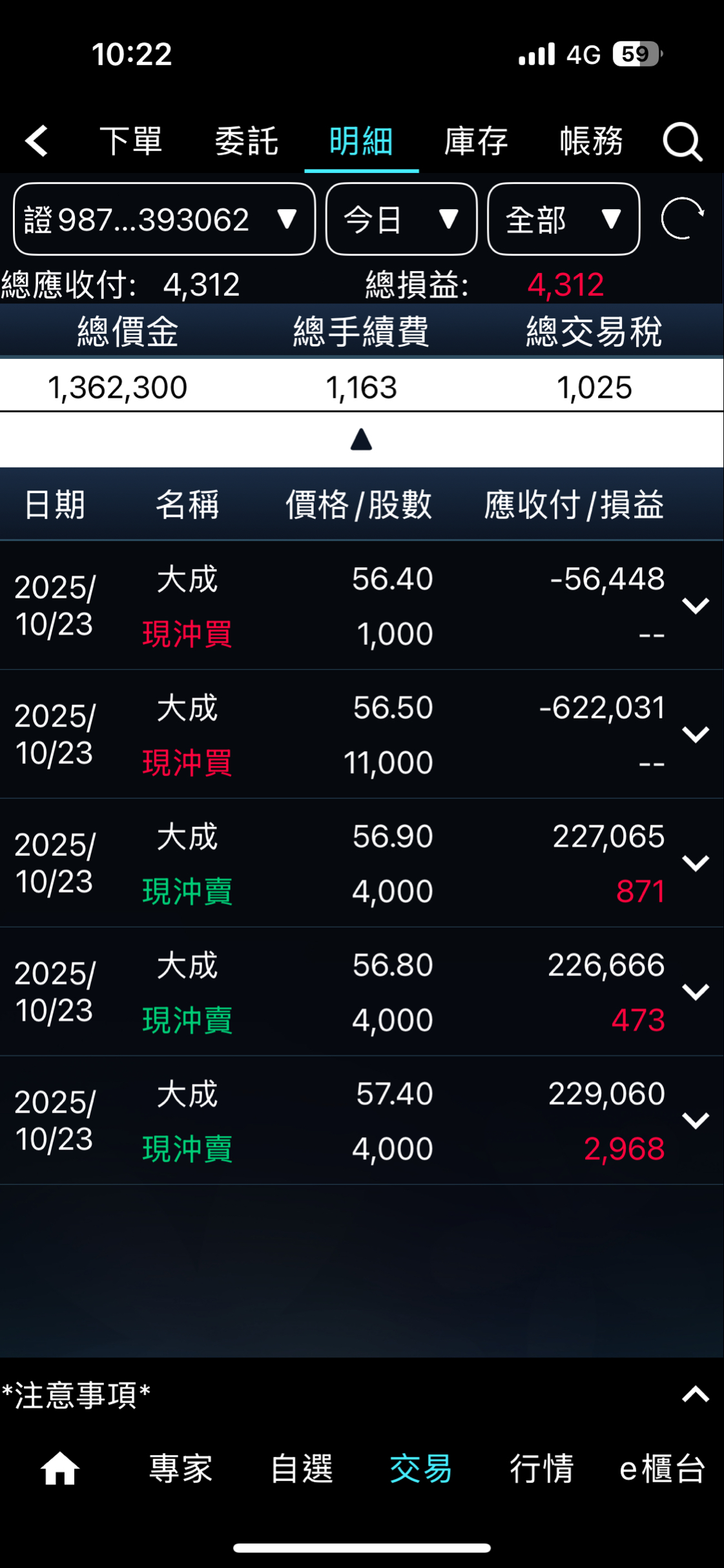Open the 行情 market quotes tab

(x=541, y=1469)
